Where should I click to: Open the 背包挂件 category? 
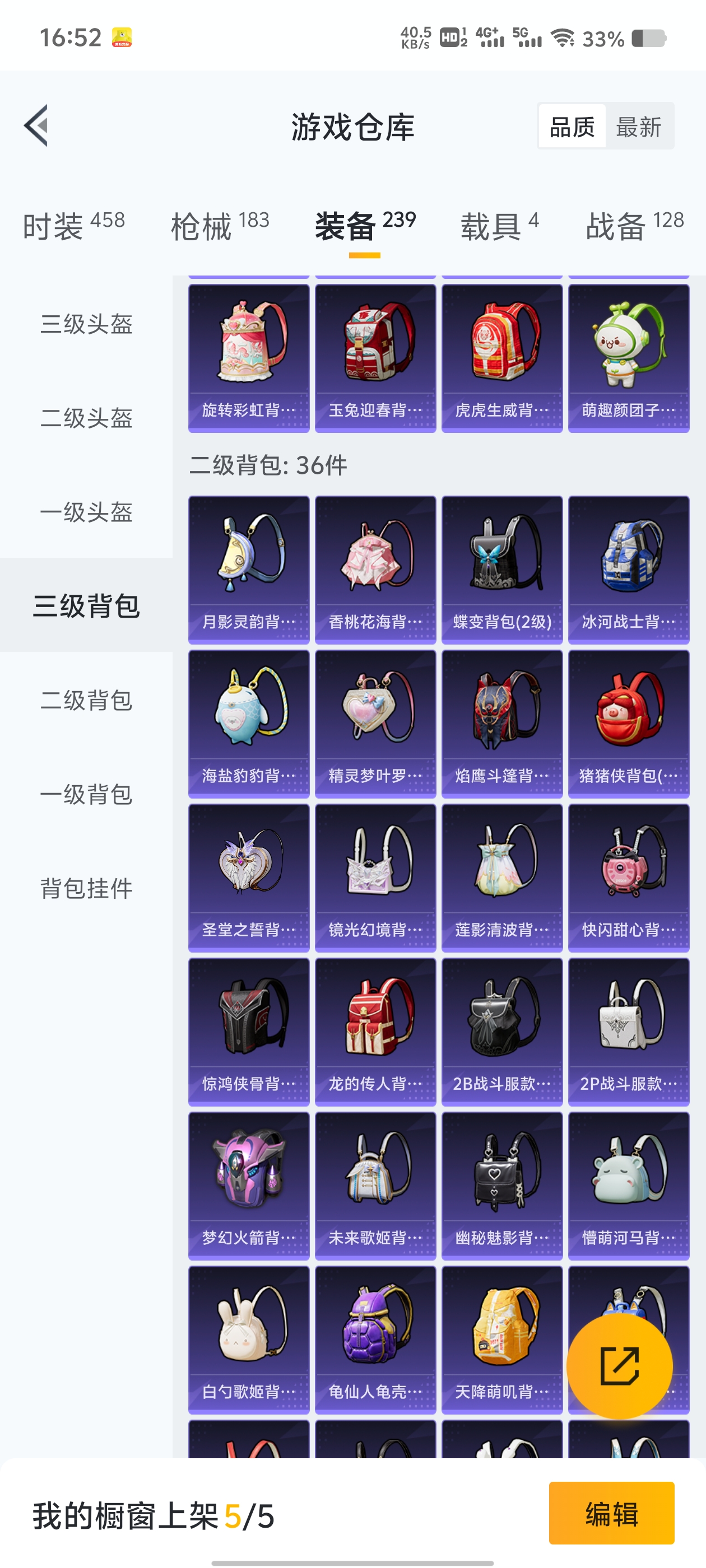[86, 888]
